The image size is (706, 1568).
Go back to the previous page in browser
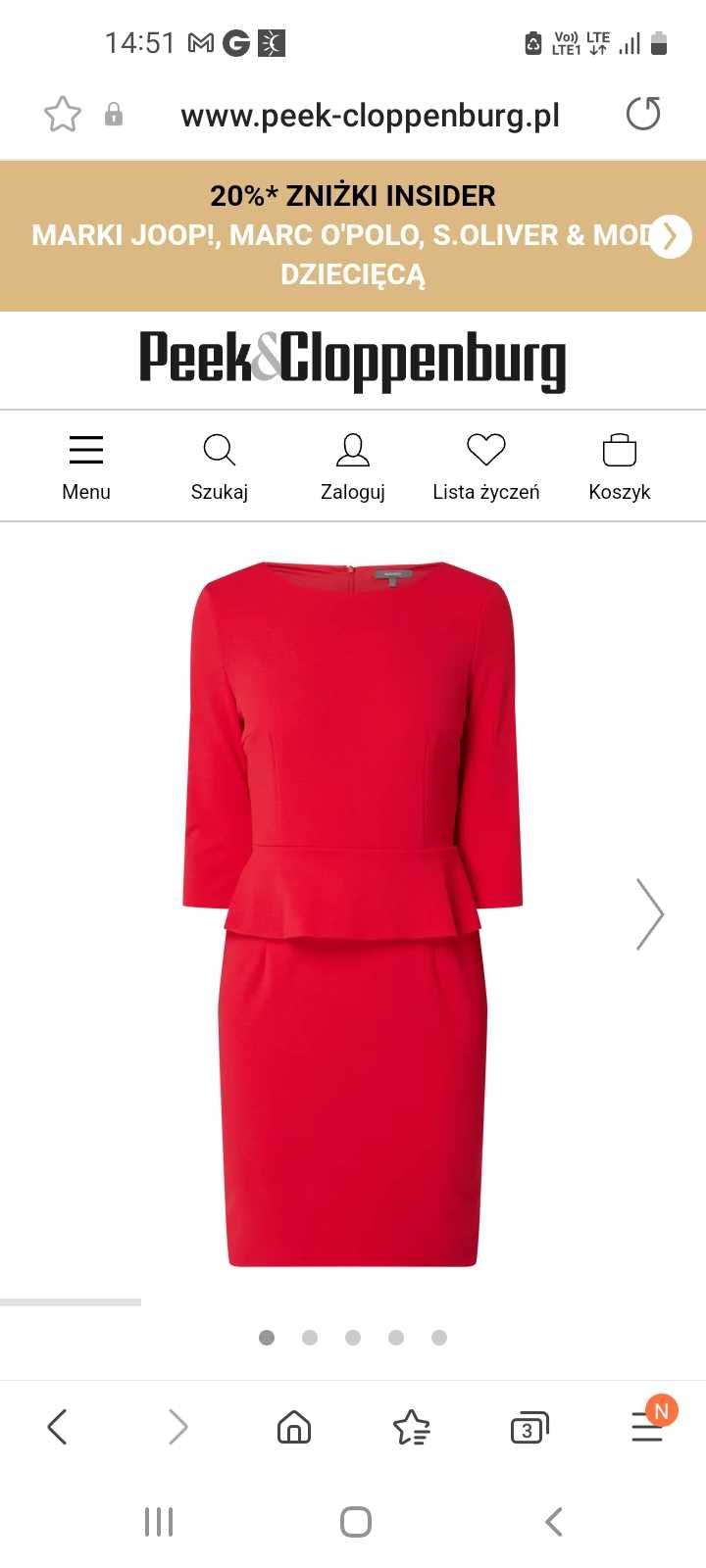coord(58,1427)
